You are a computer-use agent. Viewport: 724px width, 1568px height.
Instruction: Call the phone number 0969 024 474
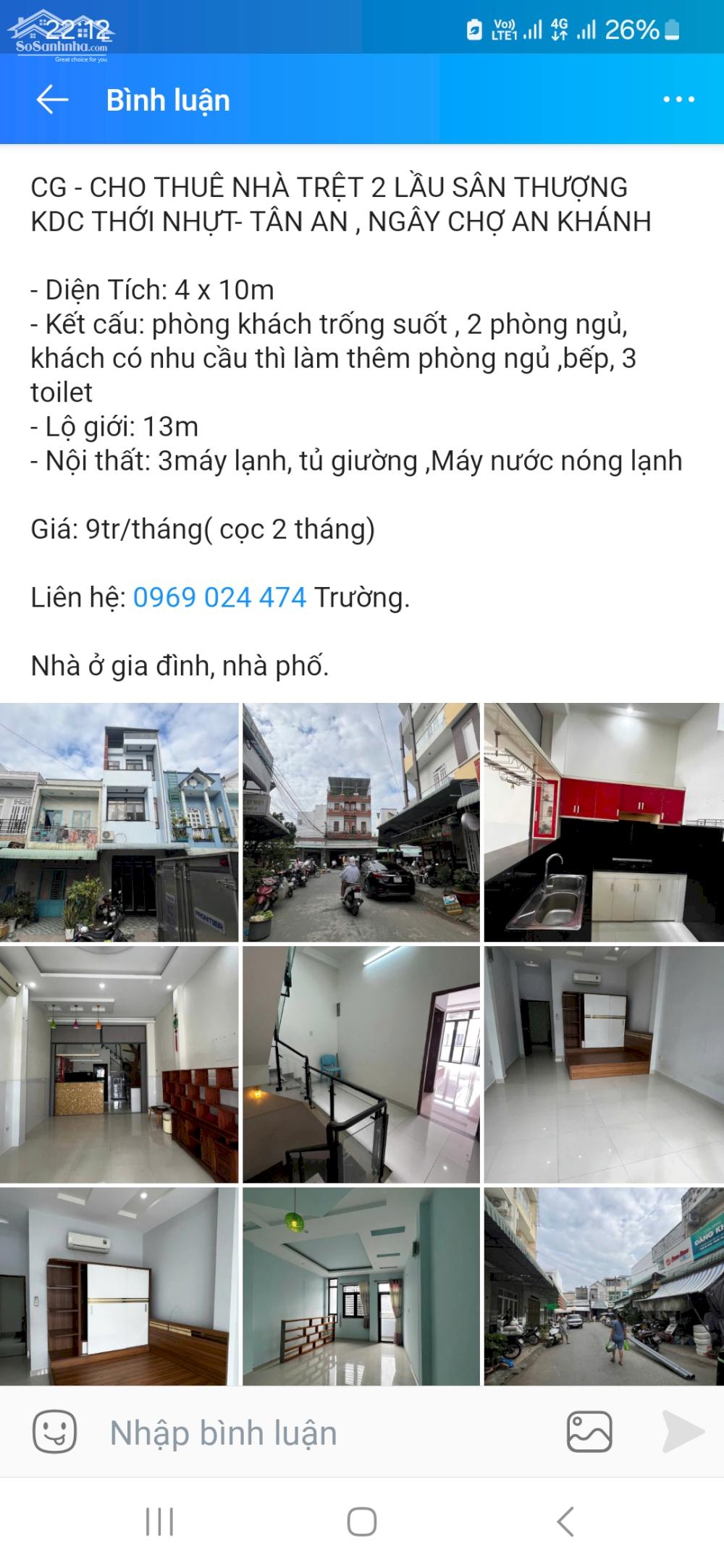click(x=219, y=597)
